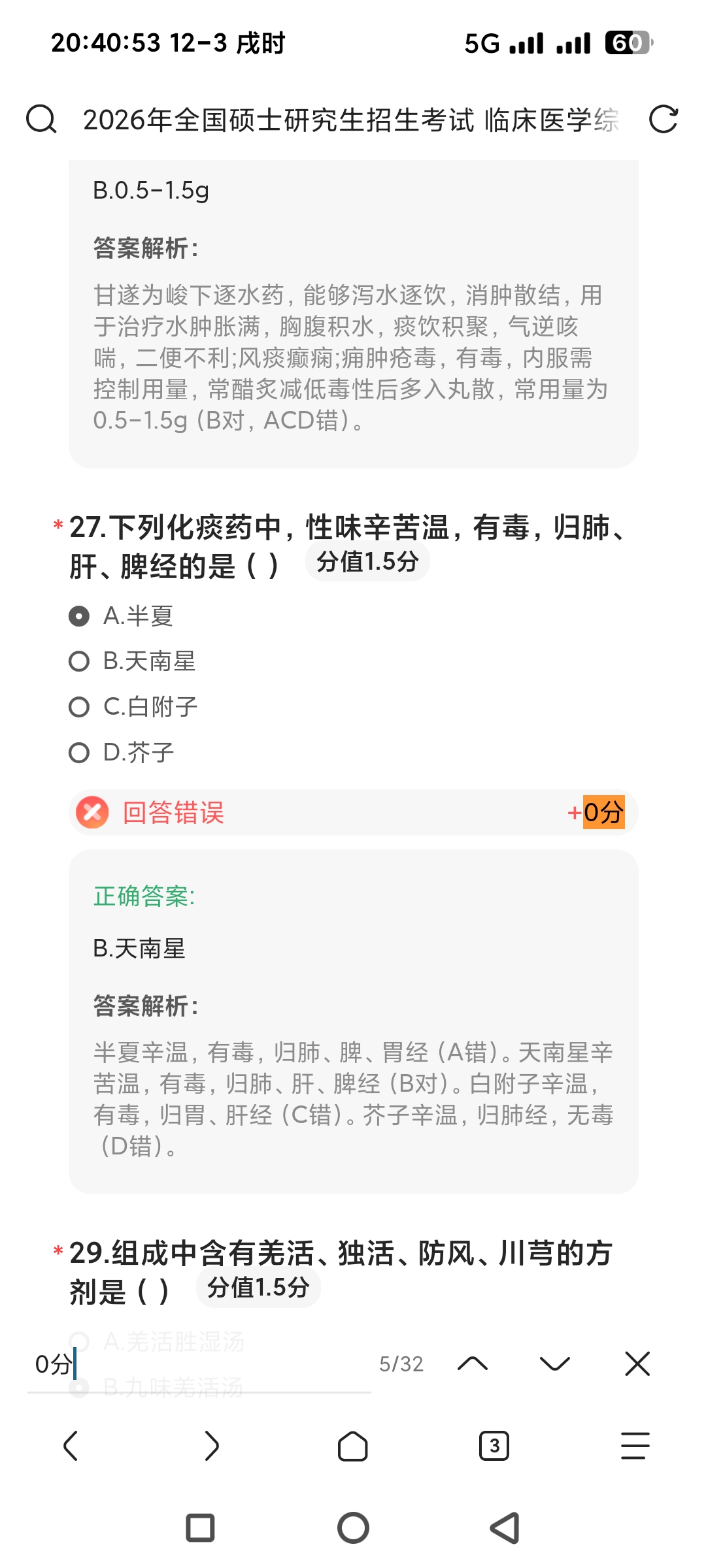
Task: Reload the page with the refresh icon
Action: 663,120
